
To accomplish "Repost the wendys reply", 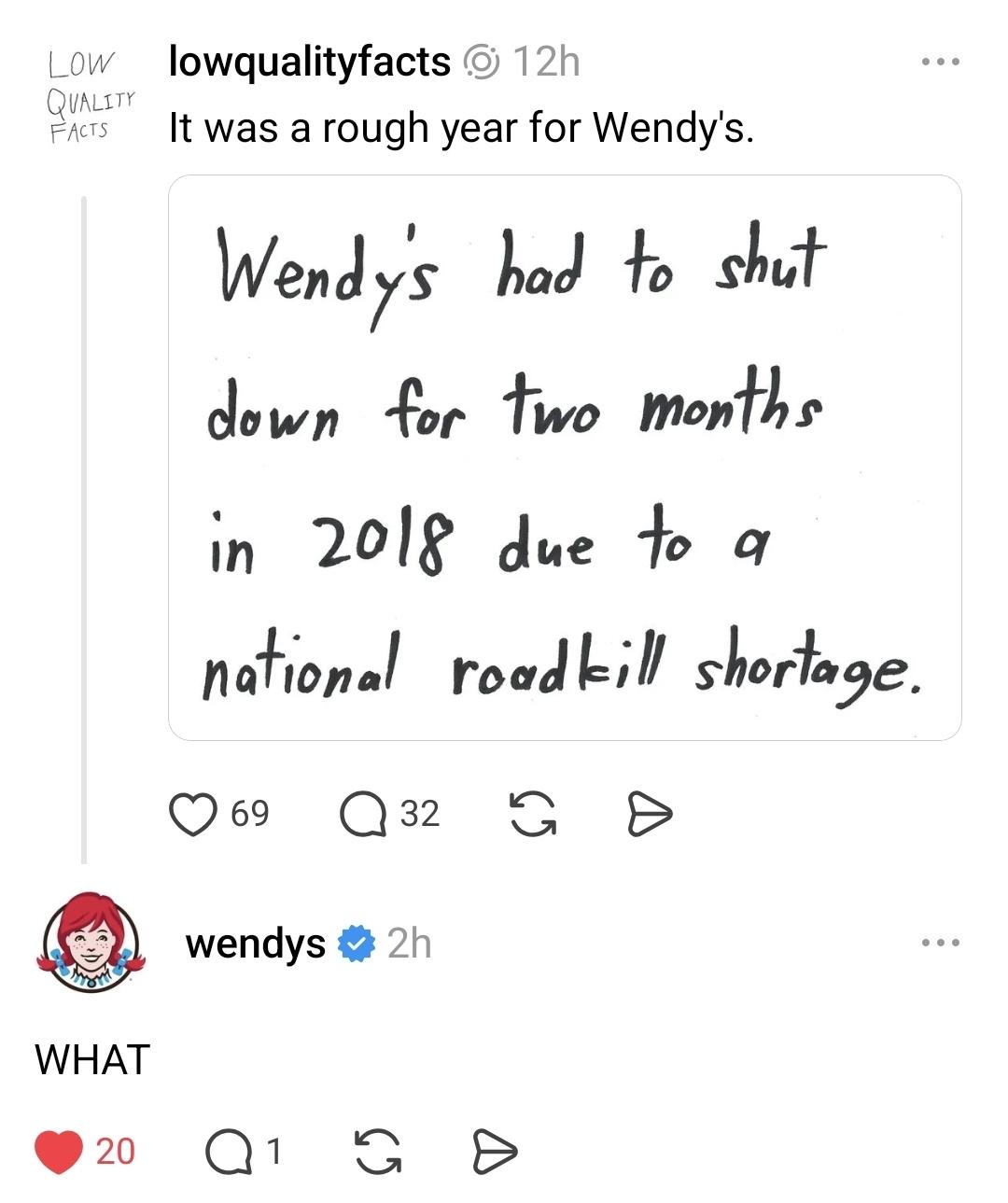I will (x=378, y=1152).
